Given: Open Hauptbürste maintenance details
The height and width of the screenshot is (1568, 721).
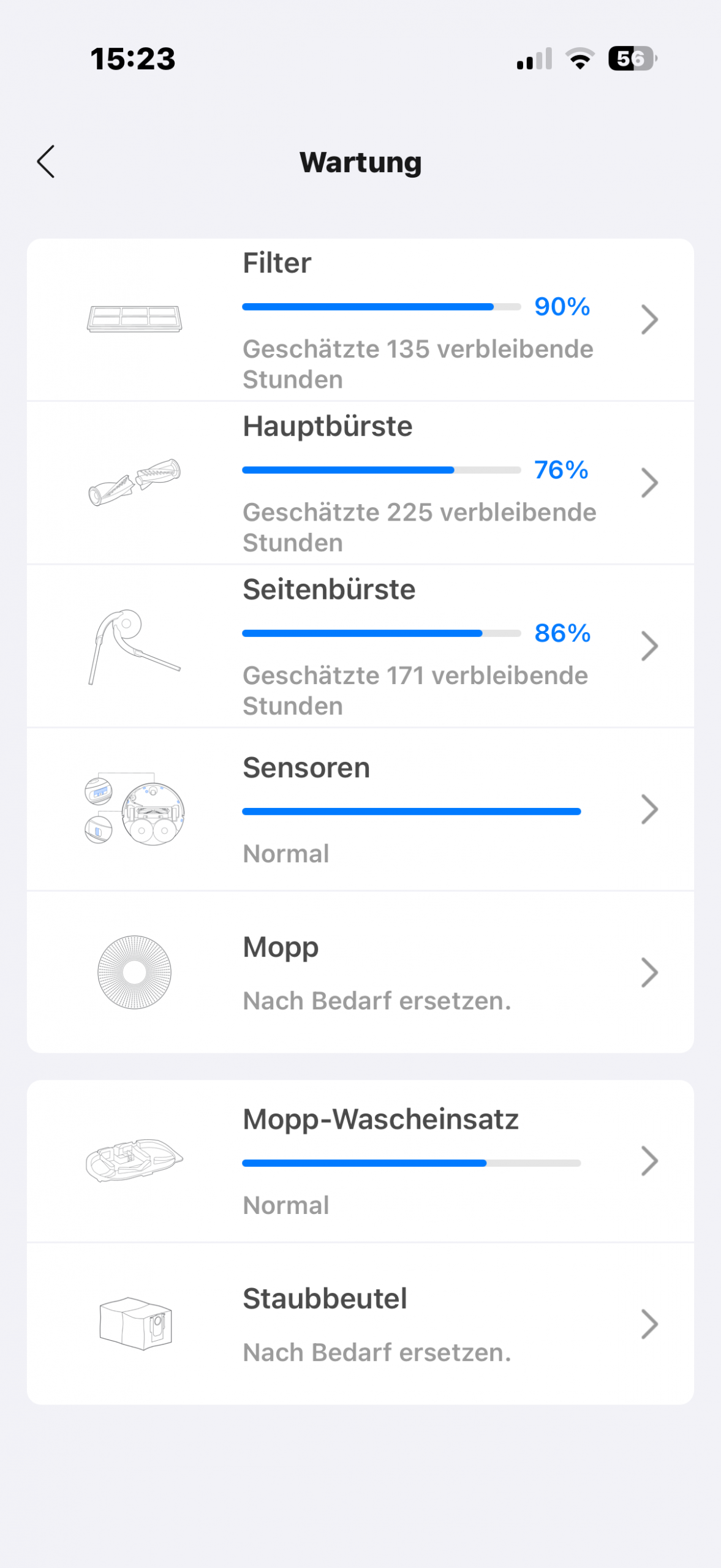Looking at the screenshot, I should click(x=360, y=483).
